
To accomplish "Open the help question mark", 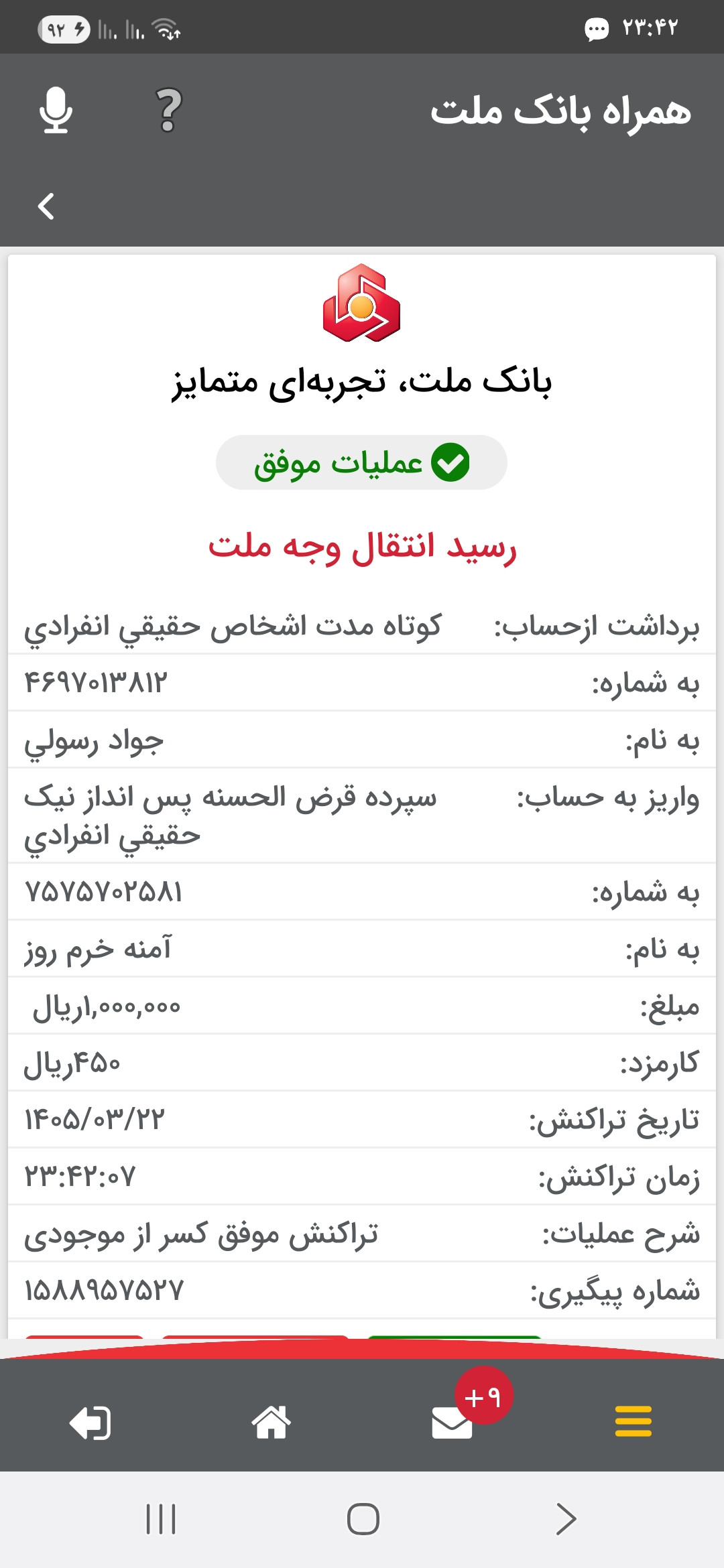I will [x=169, y=111].
